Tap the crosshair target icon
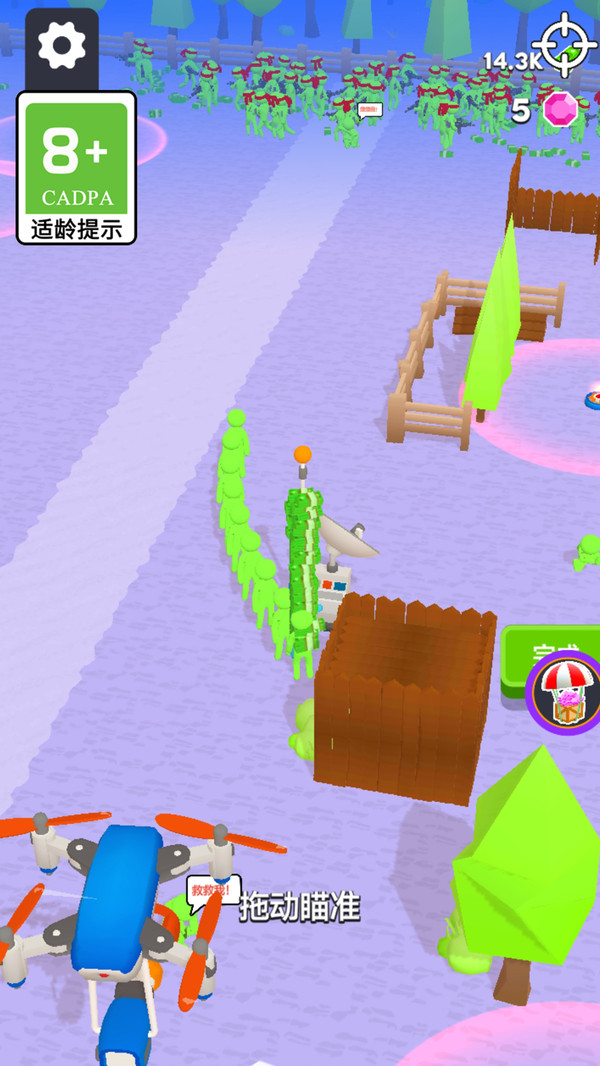 point(566,44)
